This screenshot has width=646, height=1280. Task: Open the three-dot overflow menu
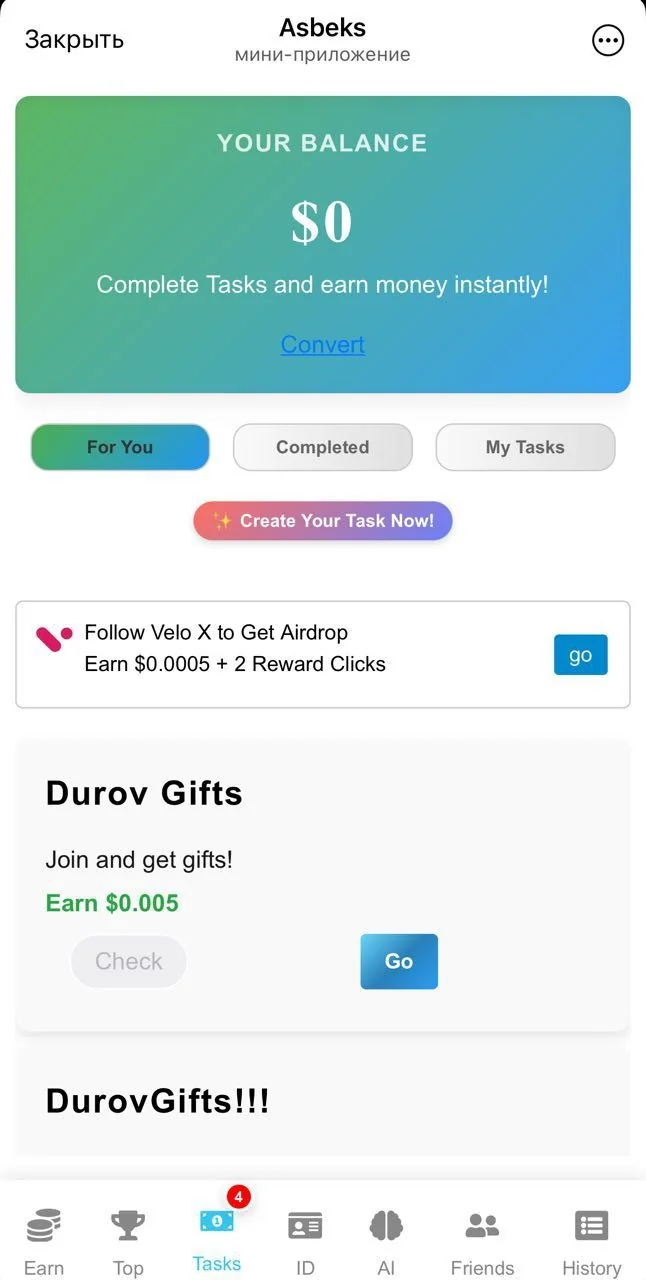click(x=608, y=40)
